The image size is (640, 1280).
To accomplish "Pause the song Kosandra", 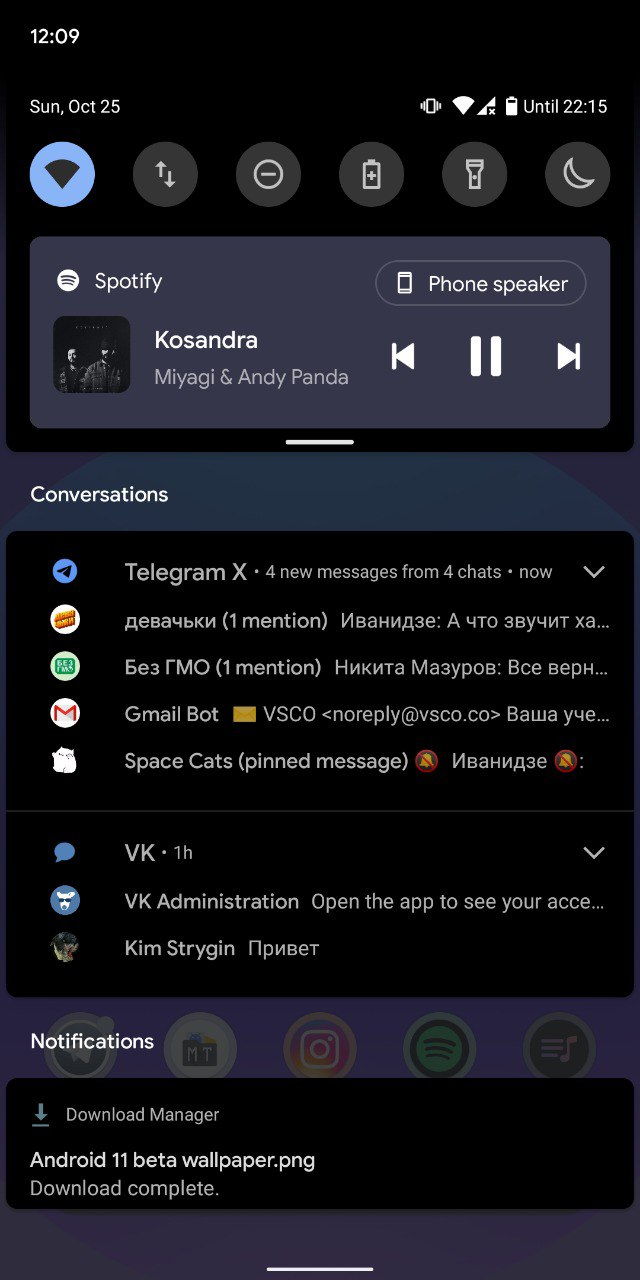I will (x=486, y=356).
